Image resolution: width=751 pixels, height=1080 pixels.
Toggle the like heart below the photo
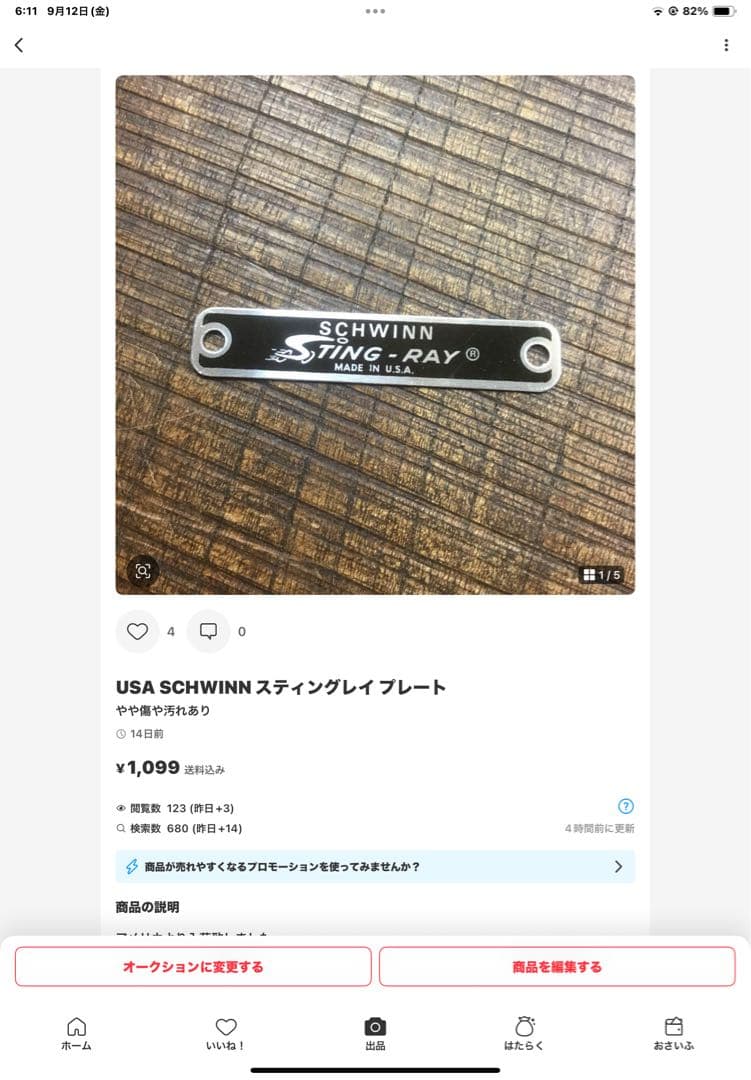pos(139,631)
